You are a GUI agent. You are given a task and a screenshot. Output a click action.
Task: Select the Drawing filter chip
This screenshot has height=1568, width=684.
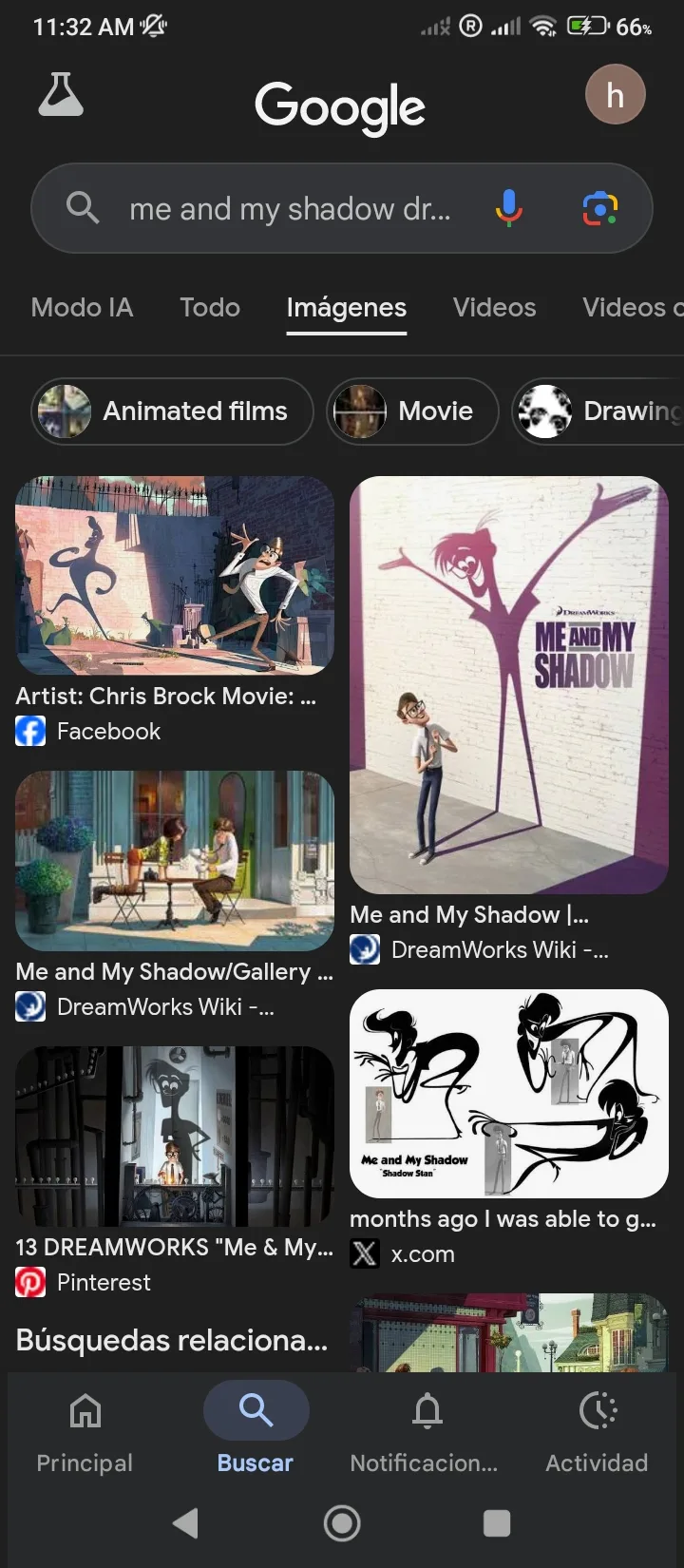coord(598,411)
